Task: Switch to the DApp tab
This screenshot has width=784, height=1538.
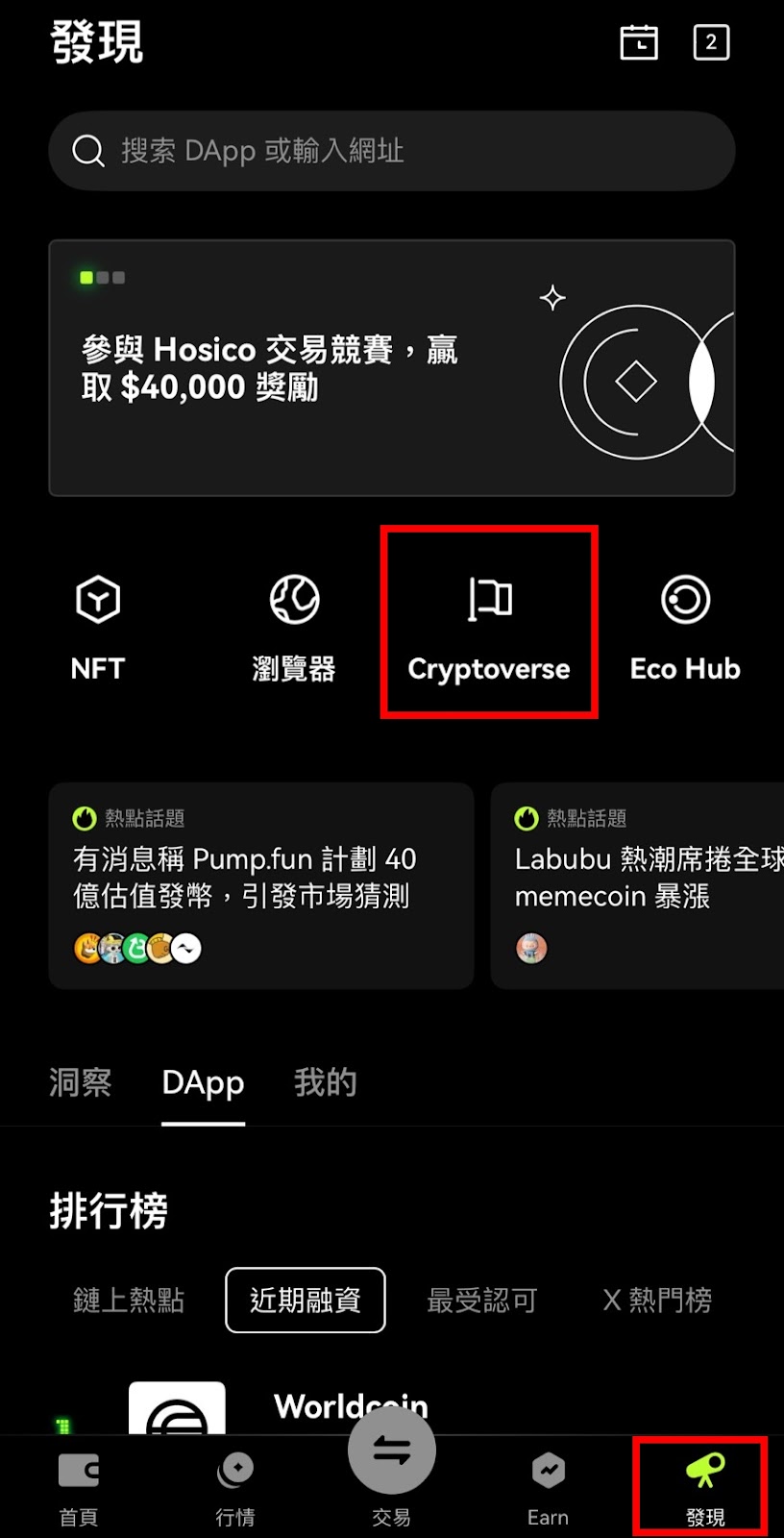Action: click(202, 1082)
